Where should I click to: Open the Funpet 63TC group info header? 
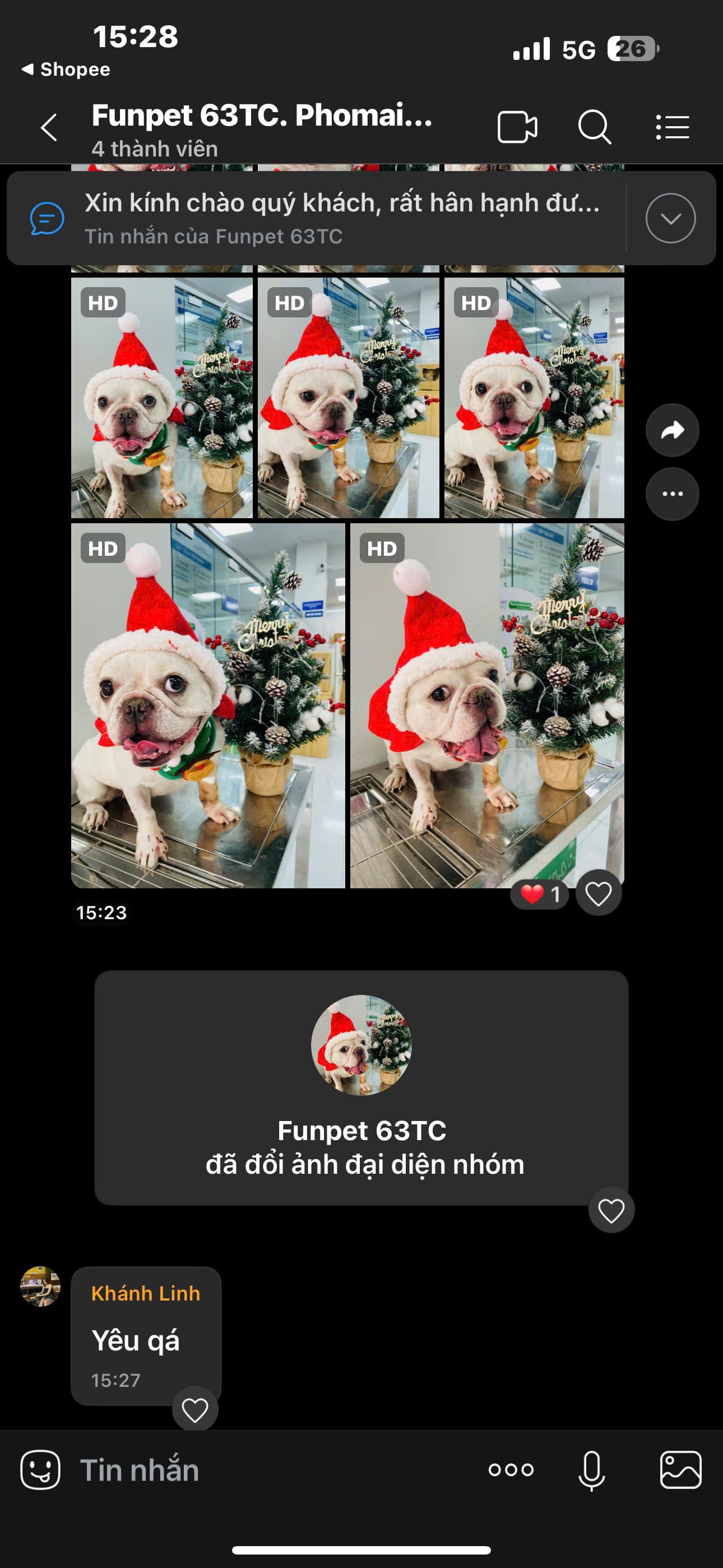click(x=262, y=129)
